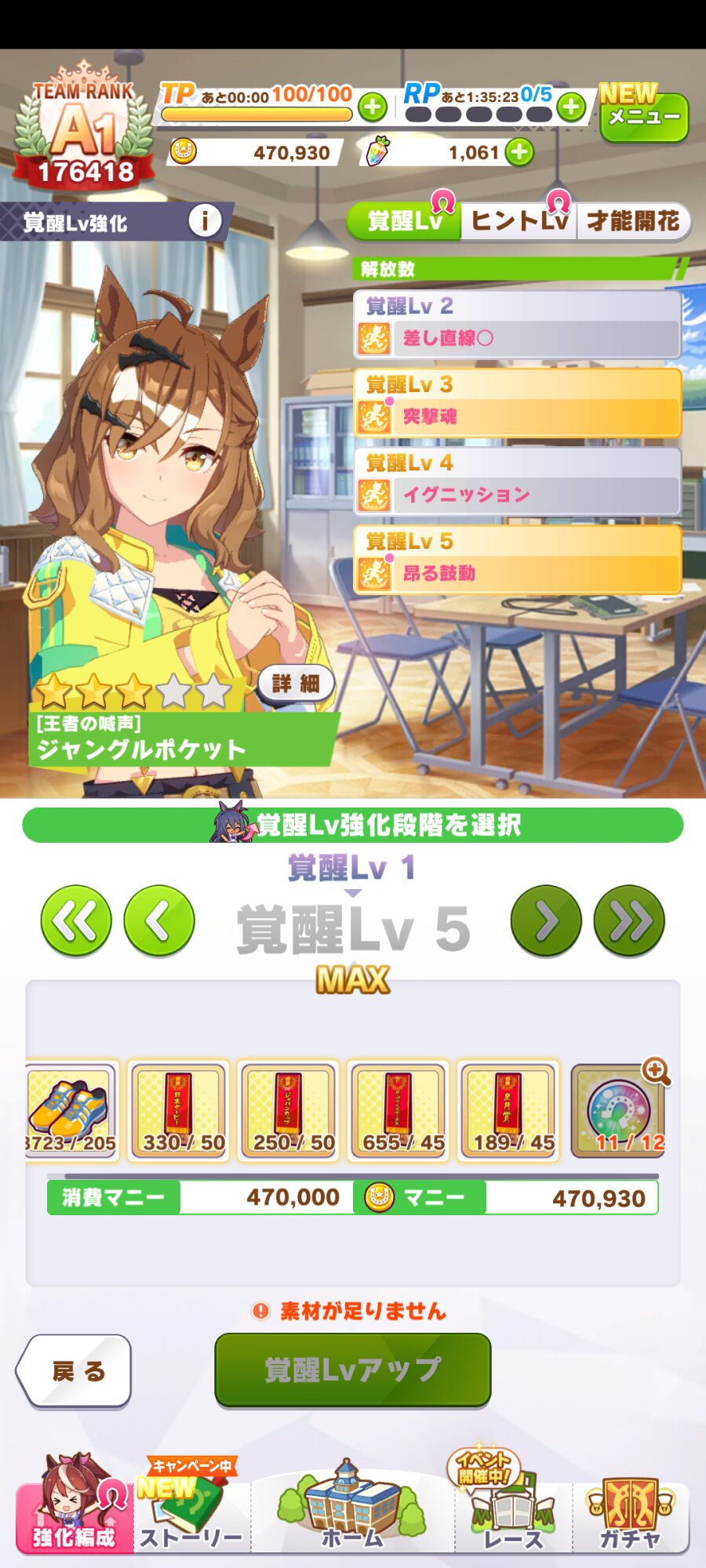Open 詳細 details for ジャングルポケット
This screenshot has height=1568, width=706.
click(296, 684)
